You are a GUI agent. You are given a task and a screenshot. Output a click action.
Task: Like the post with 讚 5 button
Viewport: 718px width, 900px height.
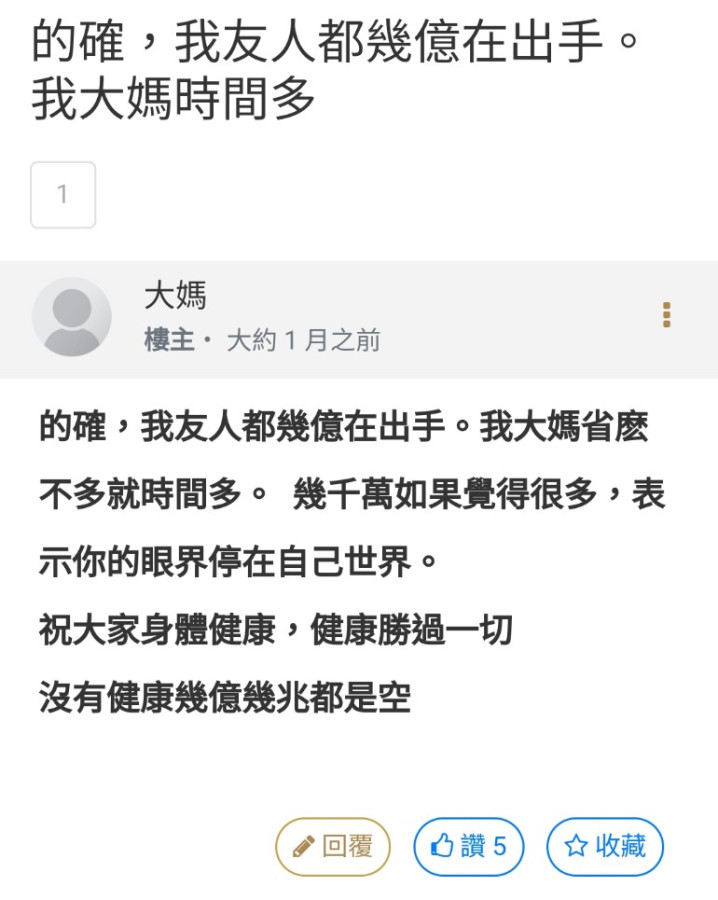click(x=469, y=847)
